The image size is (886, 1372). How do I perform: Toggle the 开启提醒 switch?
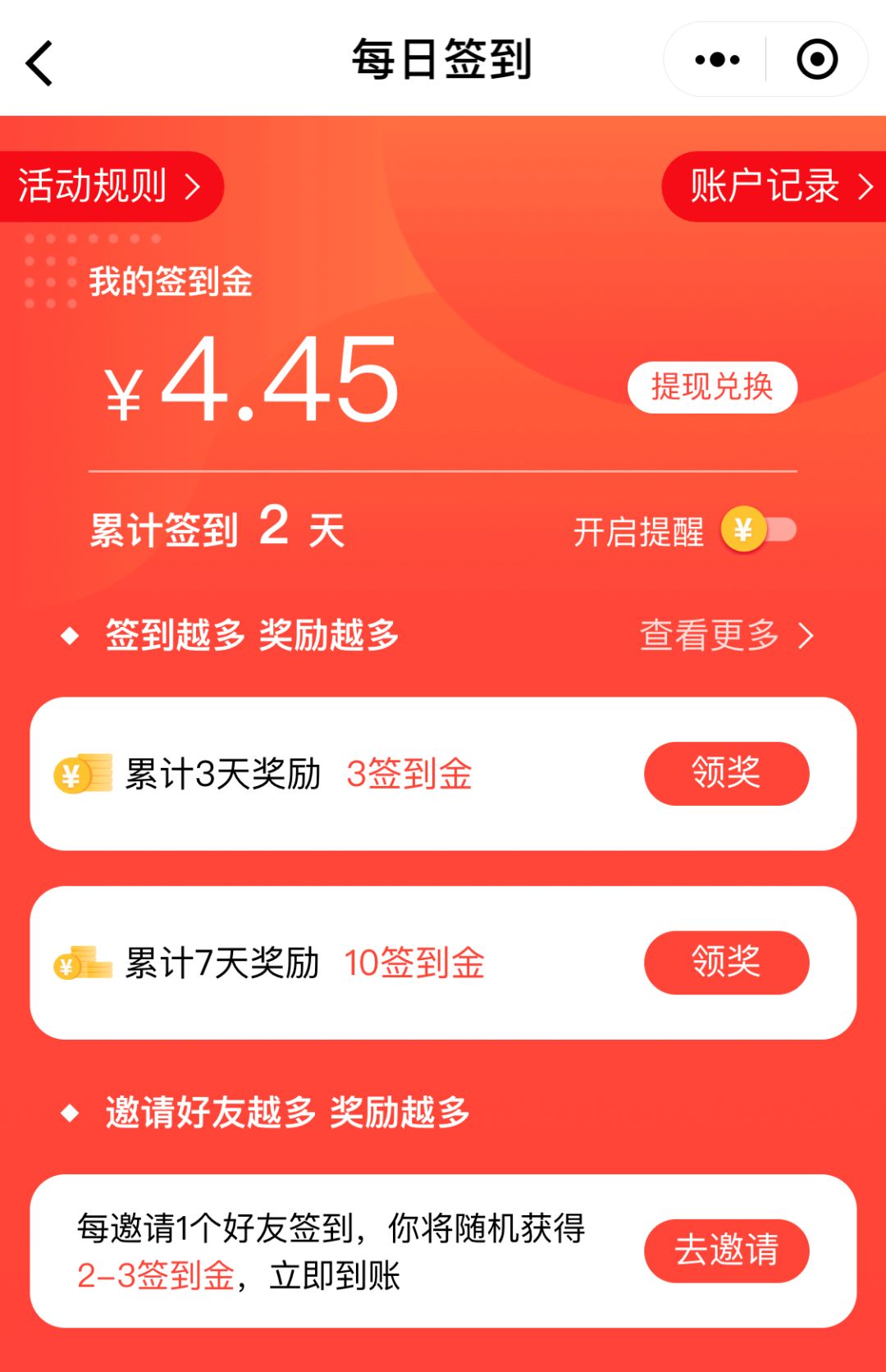pos(760,530)
